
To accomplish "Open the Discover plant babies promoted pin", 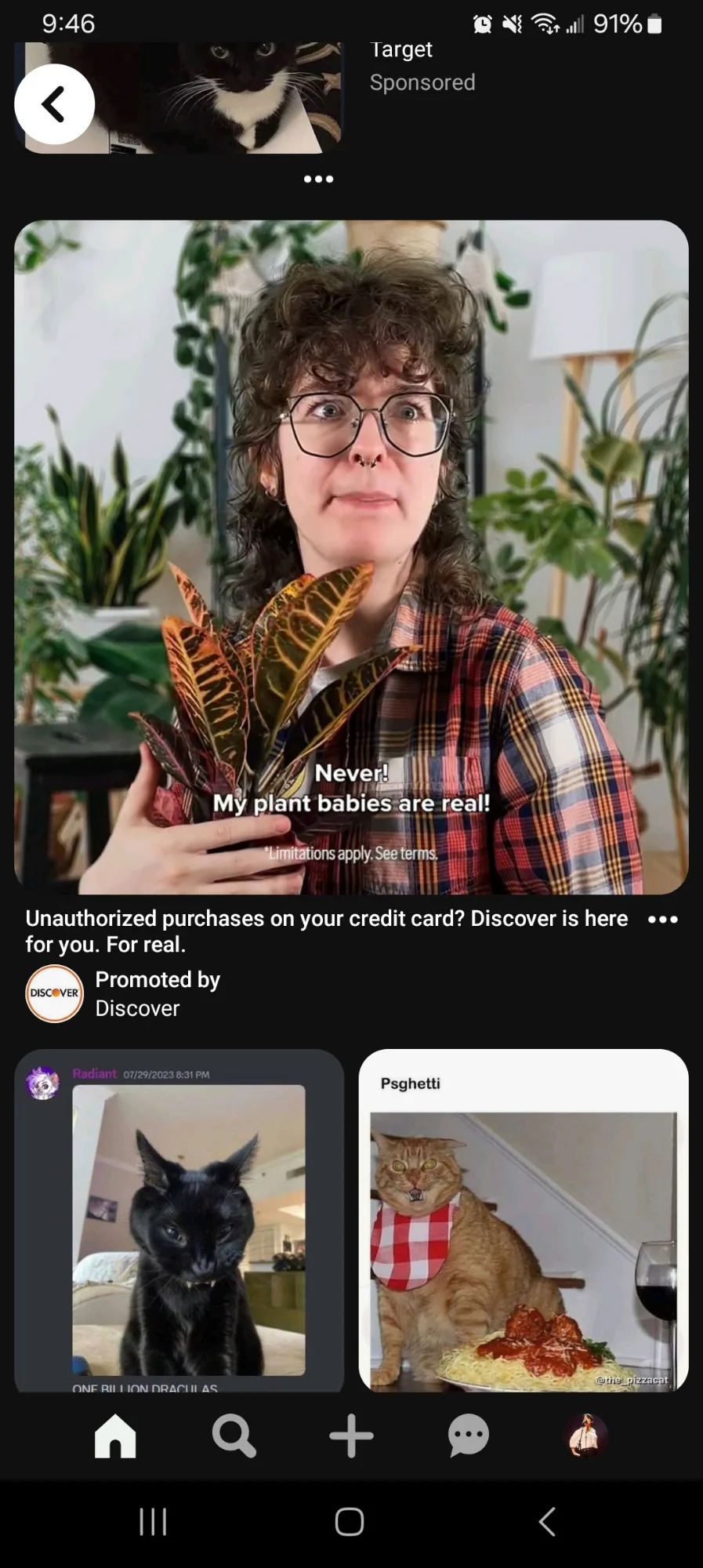I will coord(351,557).
